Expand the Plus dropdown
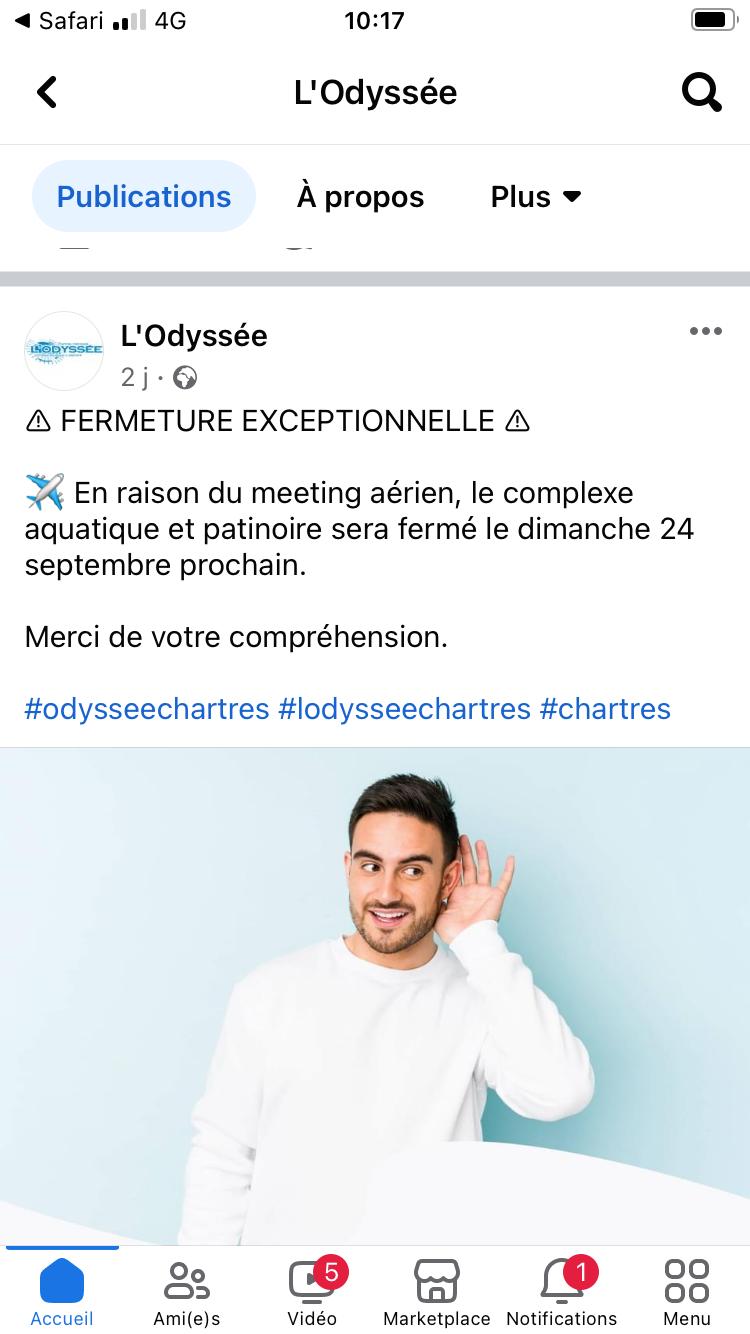The width and height of the screenshot is (750, 1334). (x=536, y=197)
